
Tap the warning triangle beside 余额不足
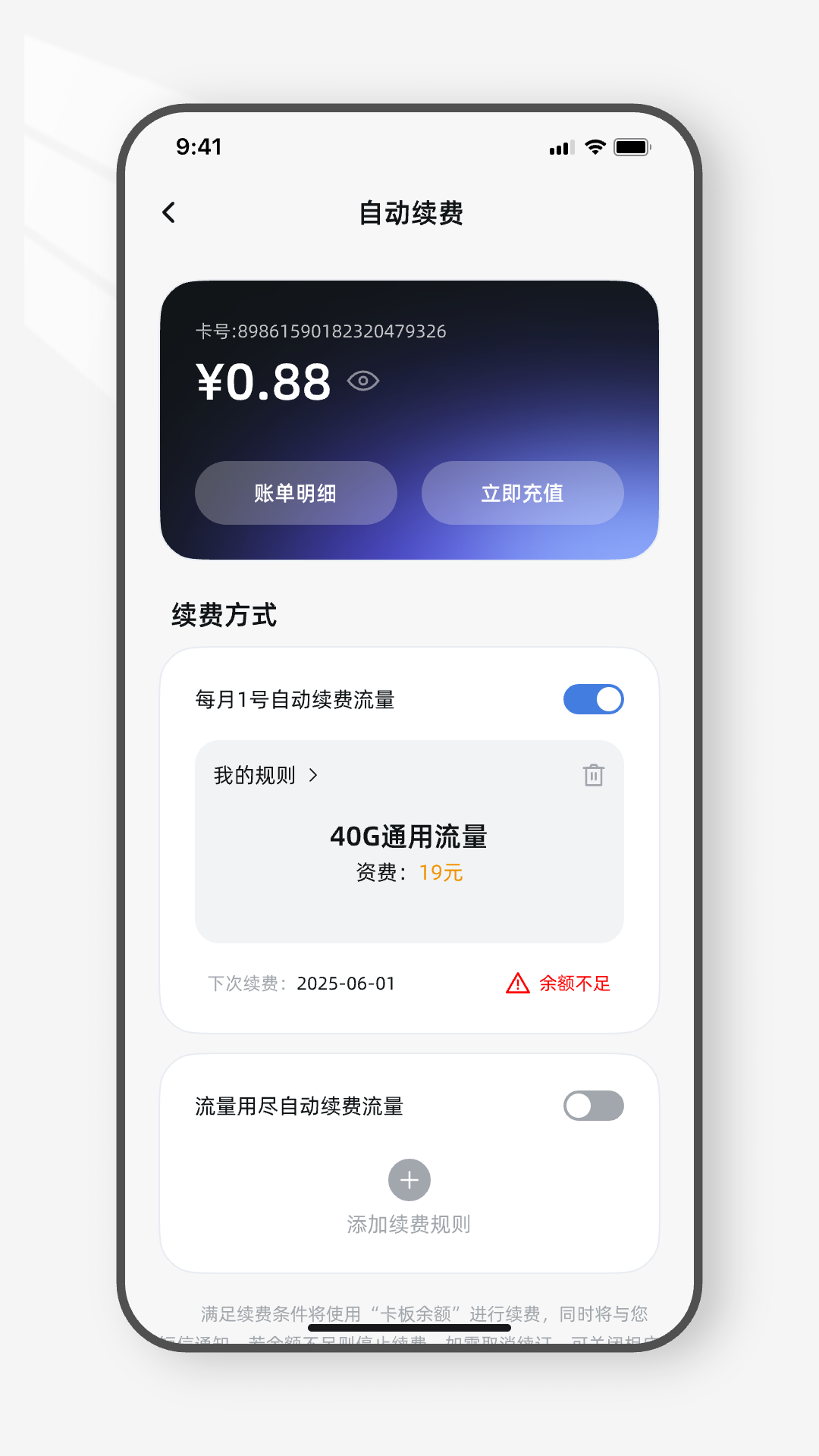[x=518, y=983]
